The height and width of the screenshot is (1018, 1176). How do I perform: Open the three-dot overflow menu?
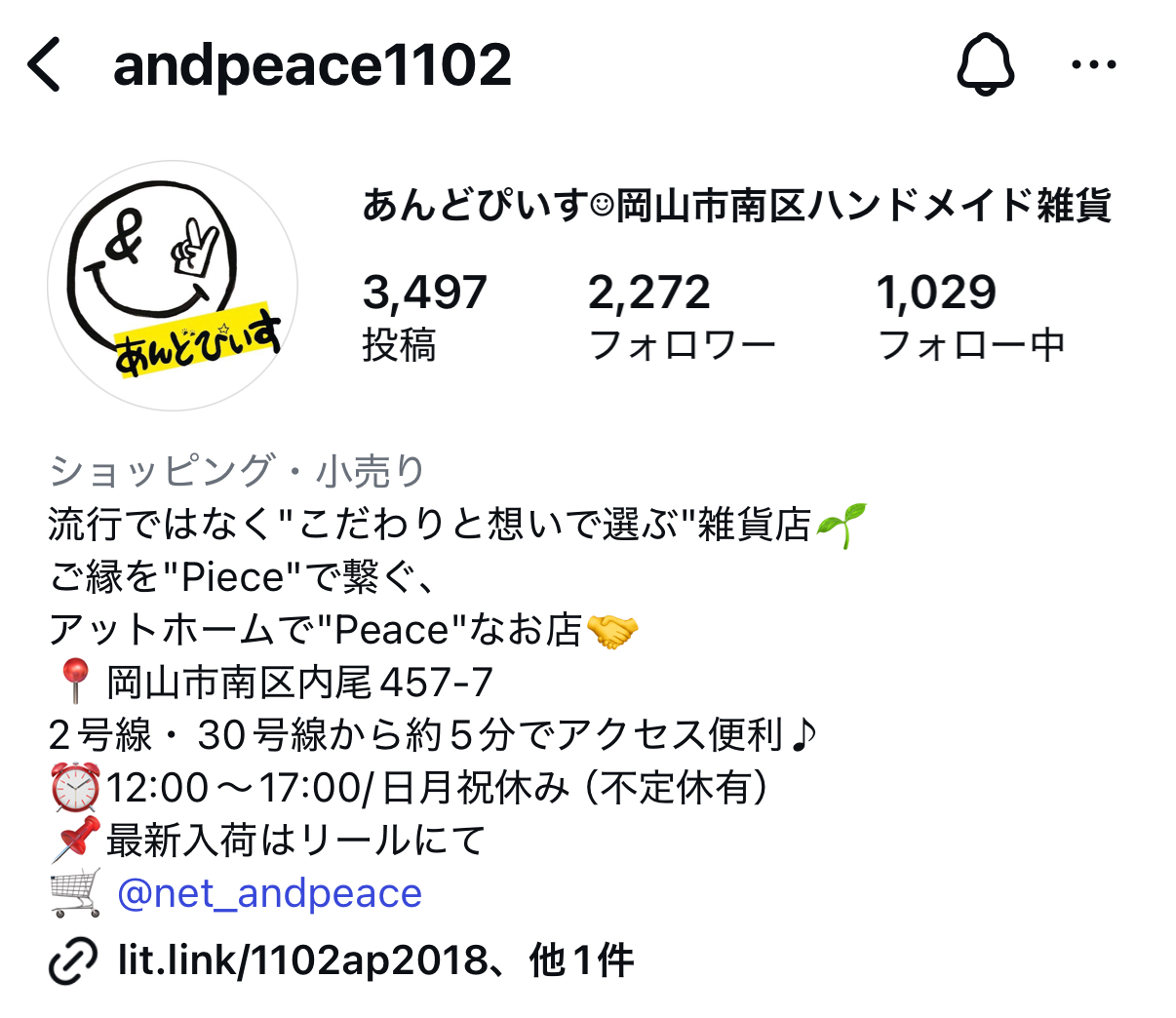[x=1093, y=65]
